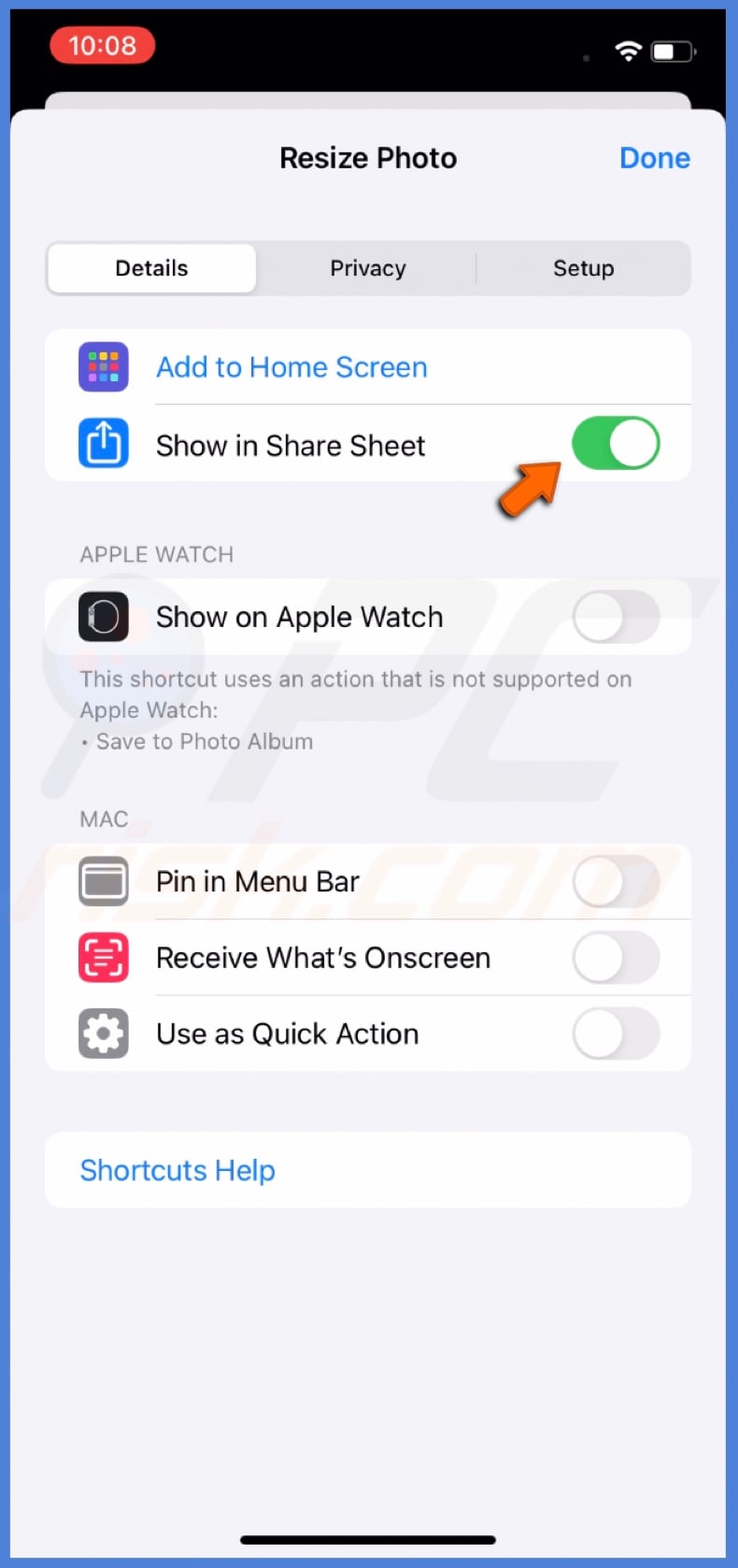Screen dimensions: 738x1568
Task: Turn on Pin in Menu Bar
Action: (x=616, y=881)
